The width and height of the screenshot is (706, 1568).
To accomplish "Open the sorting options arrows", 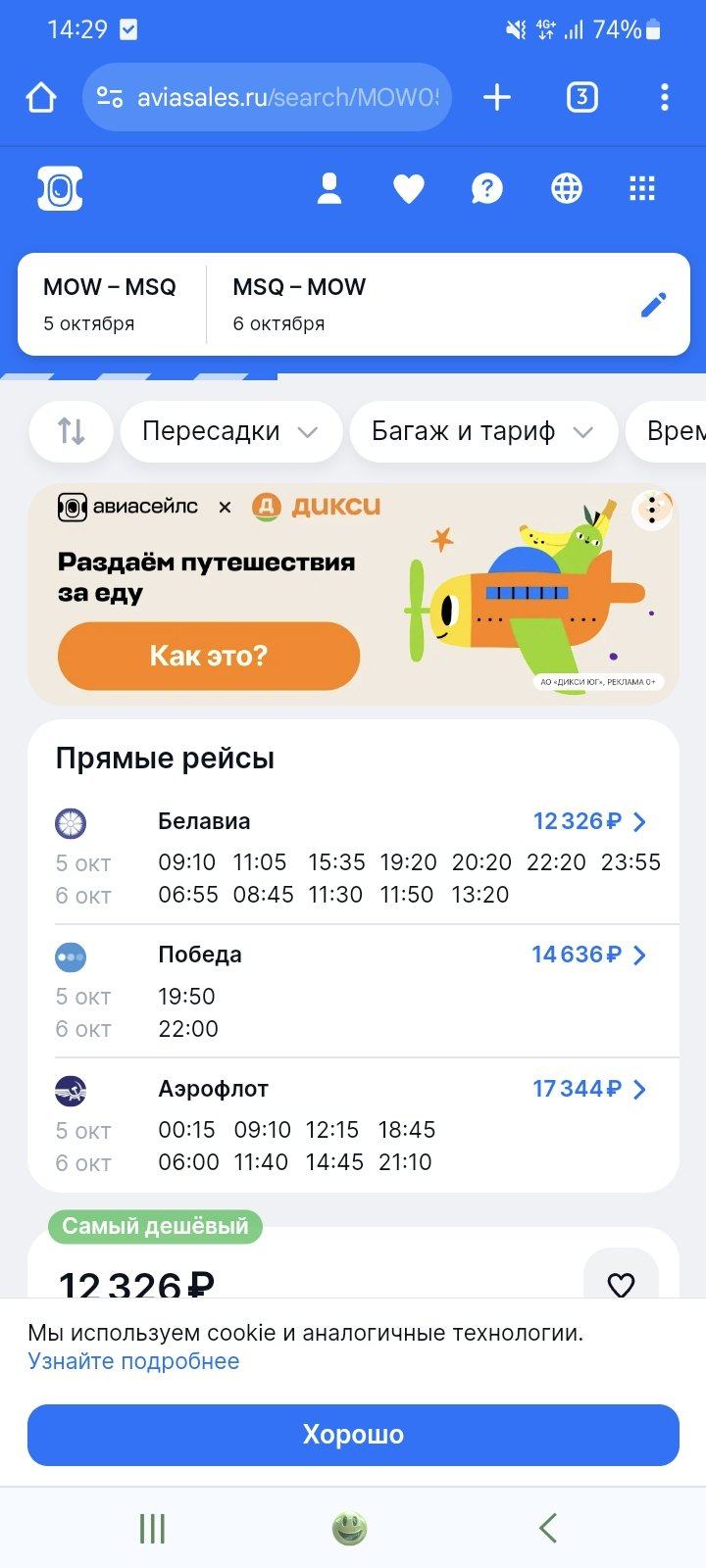I will pyautogui.click(x=71, y=431).
